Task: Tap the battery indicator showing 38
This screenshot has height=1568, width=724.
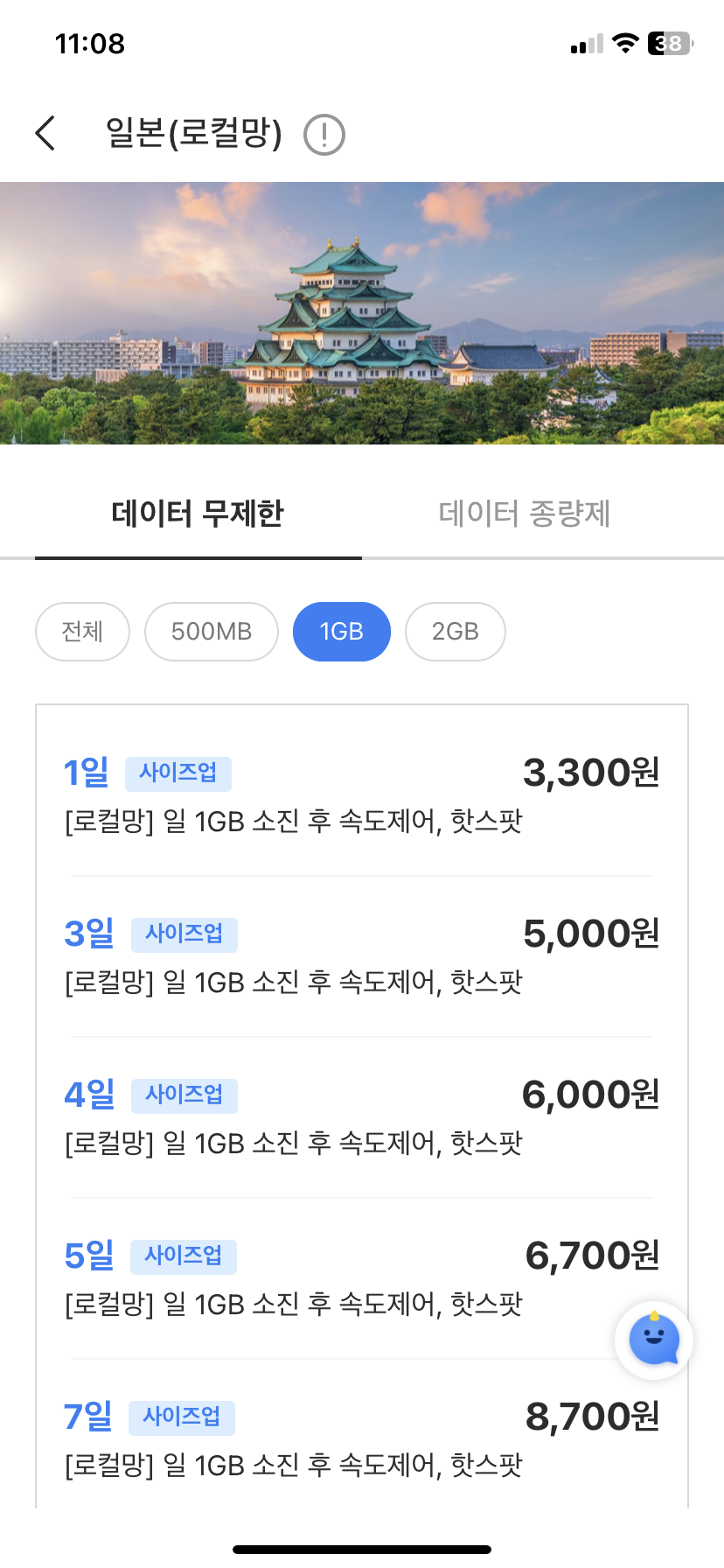Action: click(x=668, y=42)
